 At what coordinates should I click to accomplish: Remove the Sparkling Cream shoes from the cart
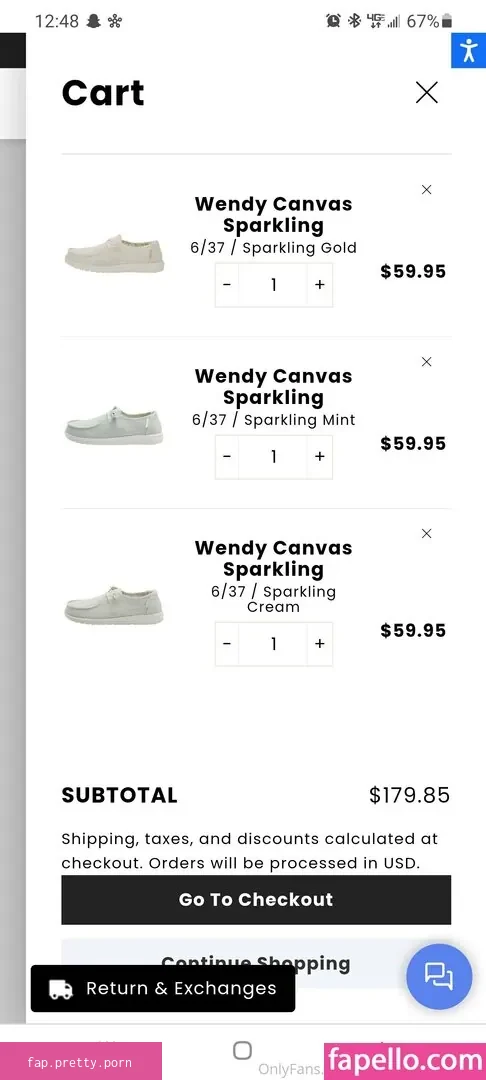pos(426,533)
